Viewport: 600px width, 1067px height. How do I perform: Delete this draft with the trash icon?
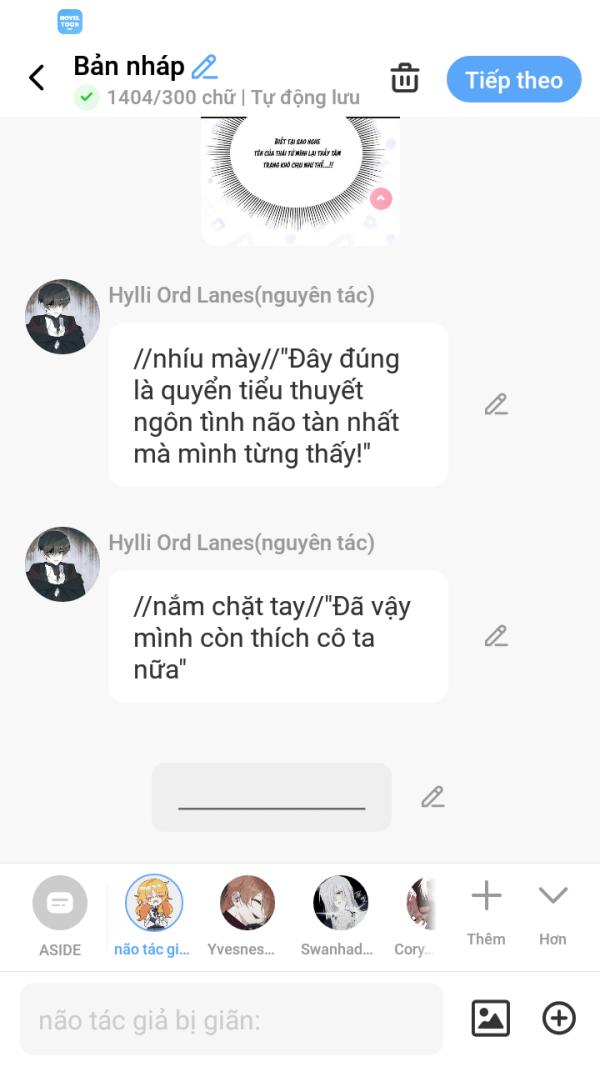(404, 78)
